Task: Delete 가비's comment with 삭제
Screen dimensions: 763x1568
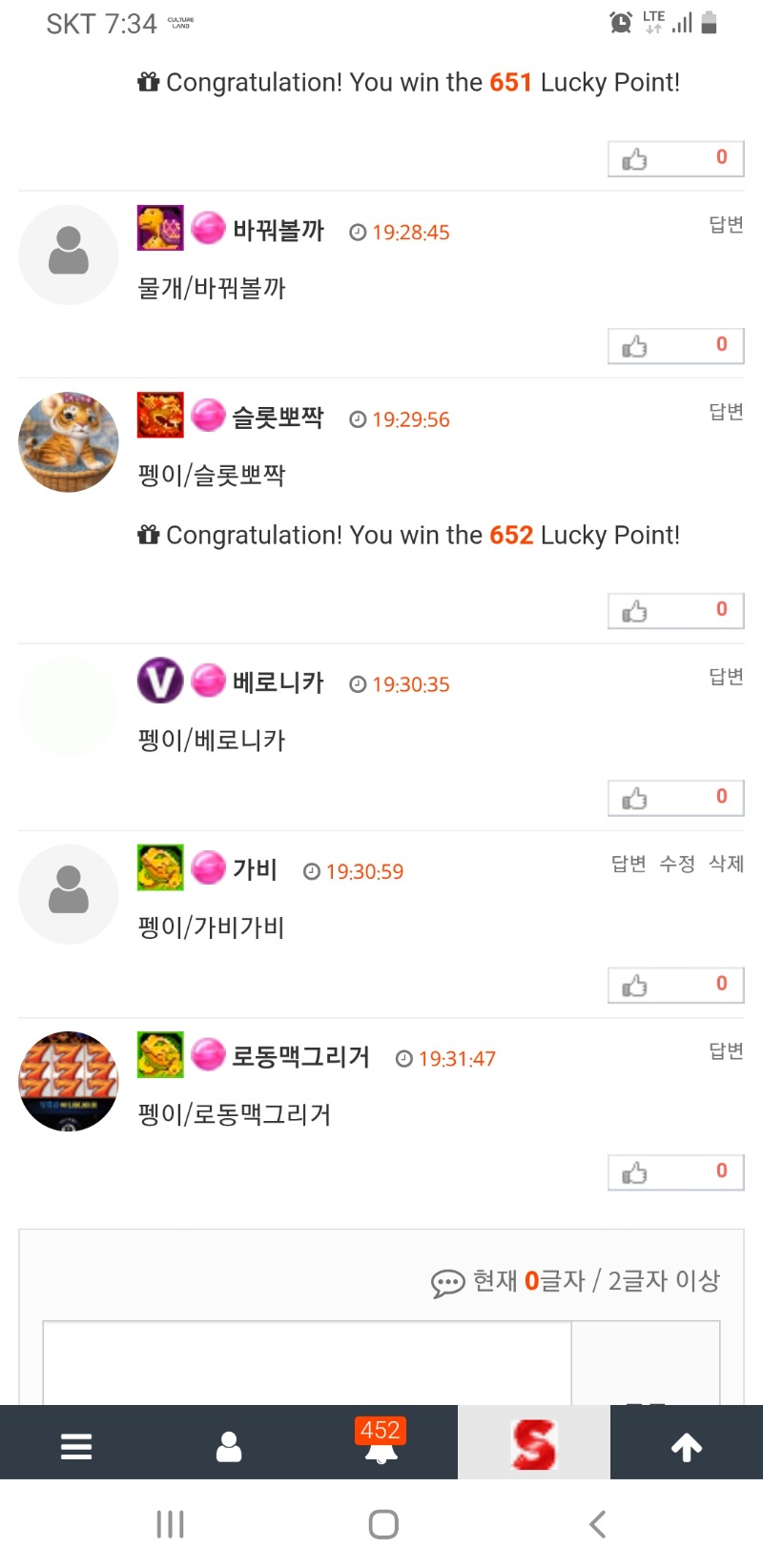Action: coord(726,864)
